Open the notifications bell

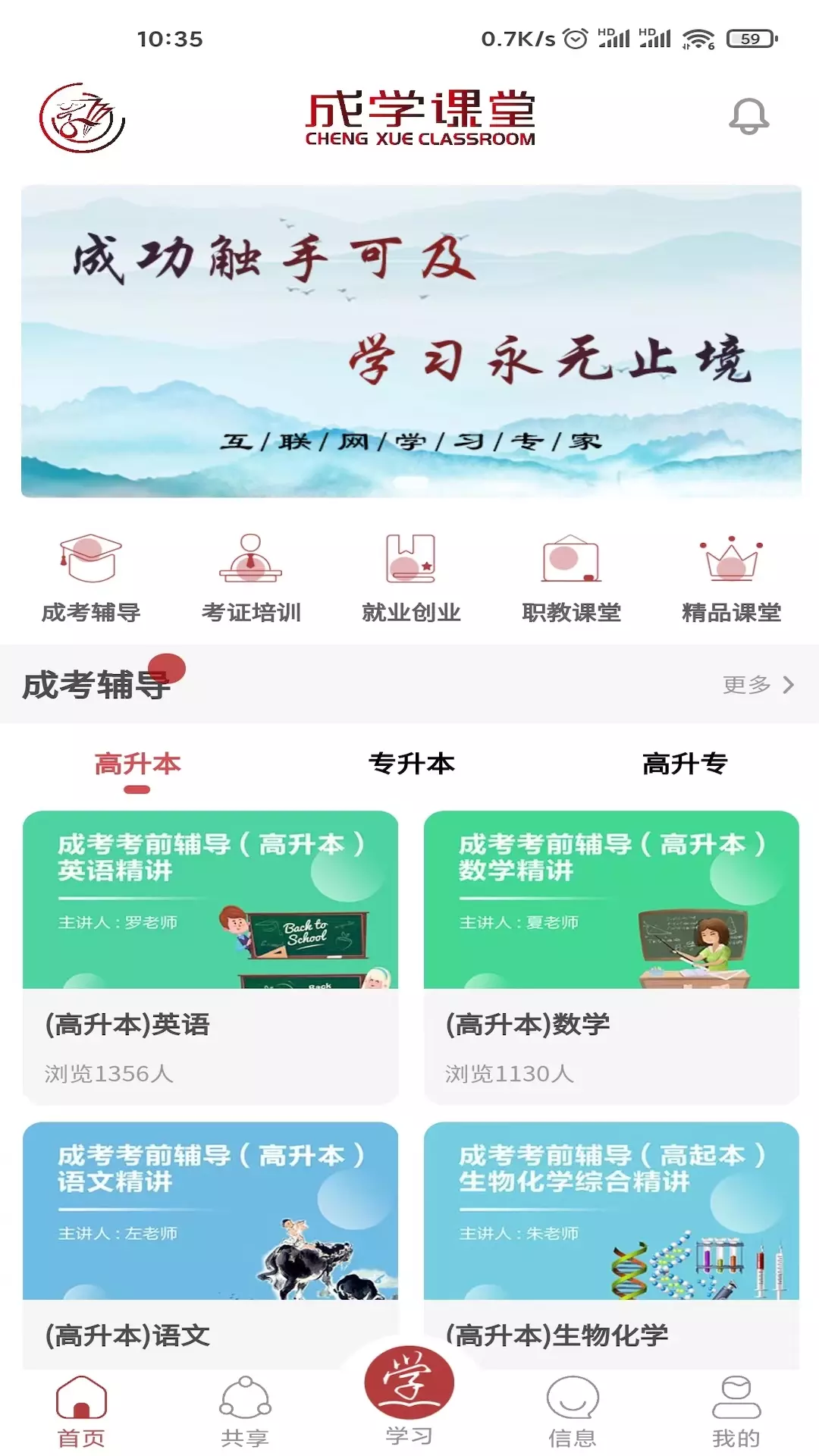point(748,117)
